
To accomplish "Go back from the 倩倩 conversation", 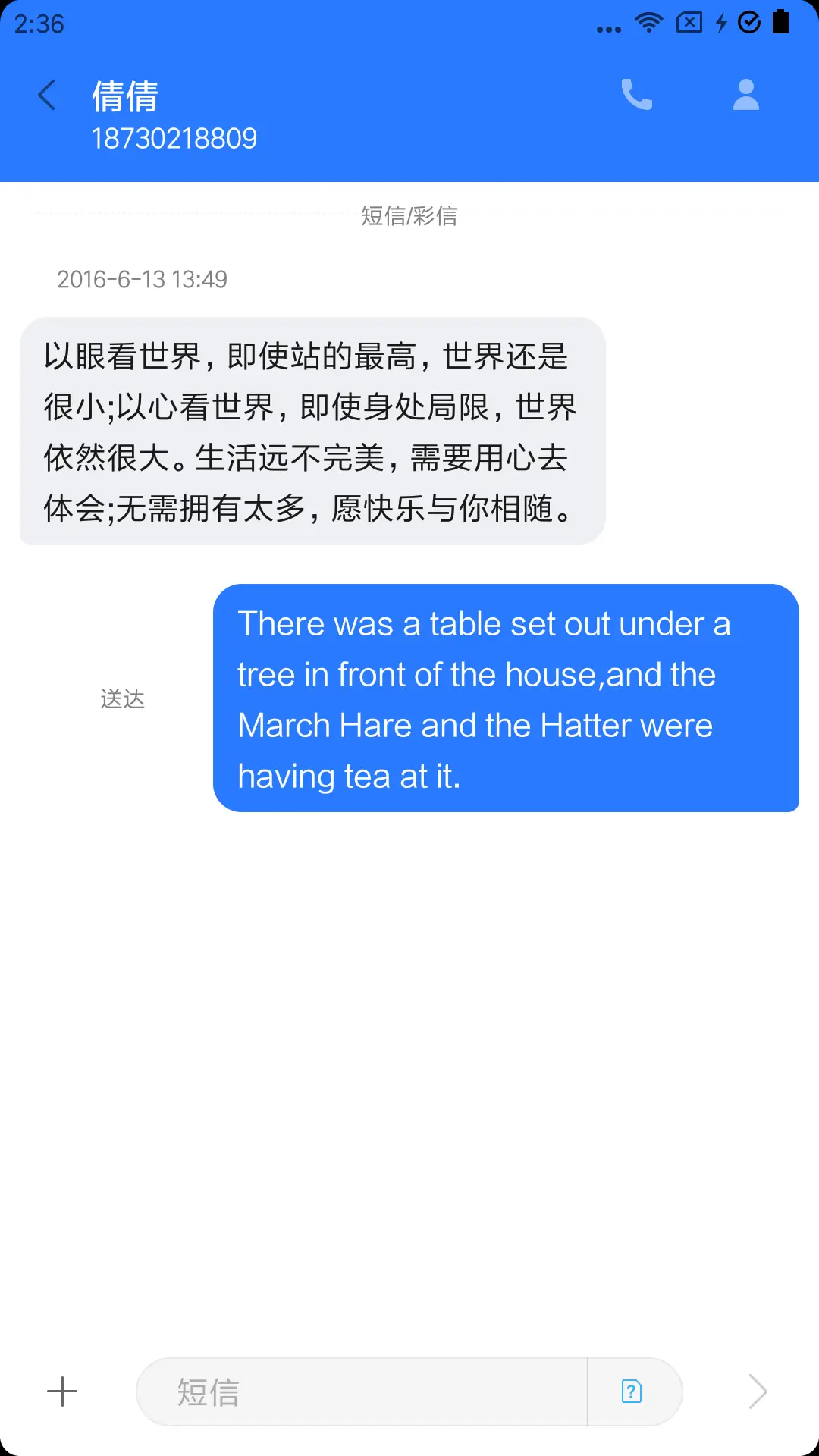I will 47,96.
